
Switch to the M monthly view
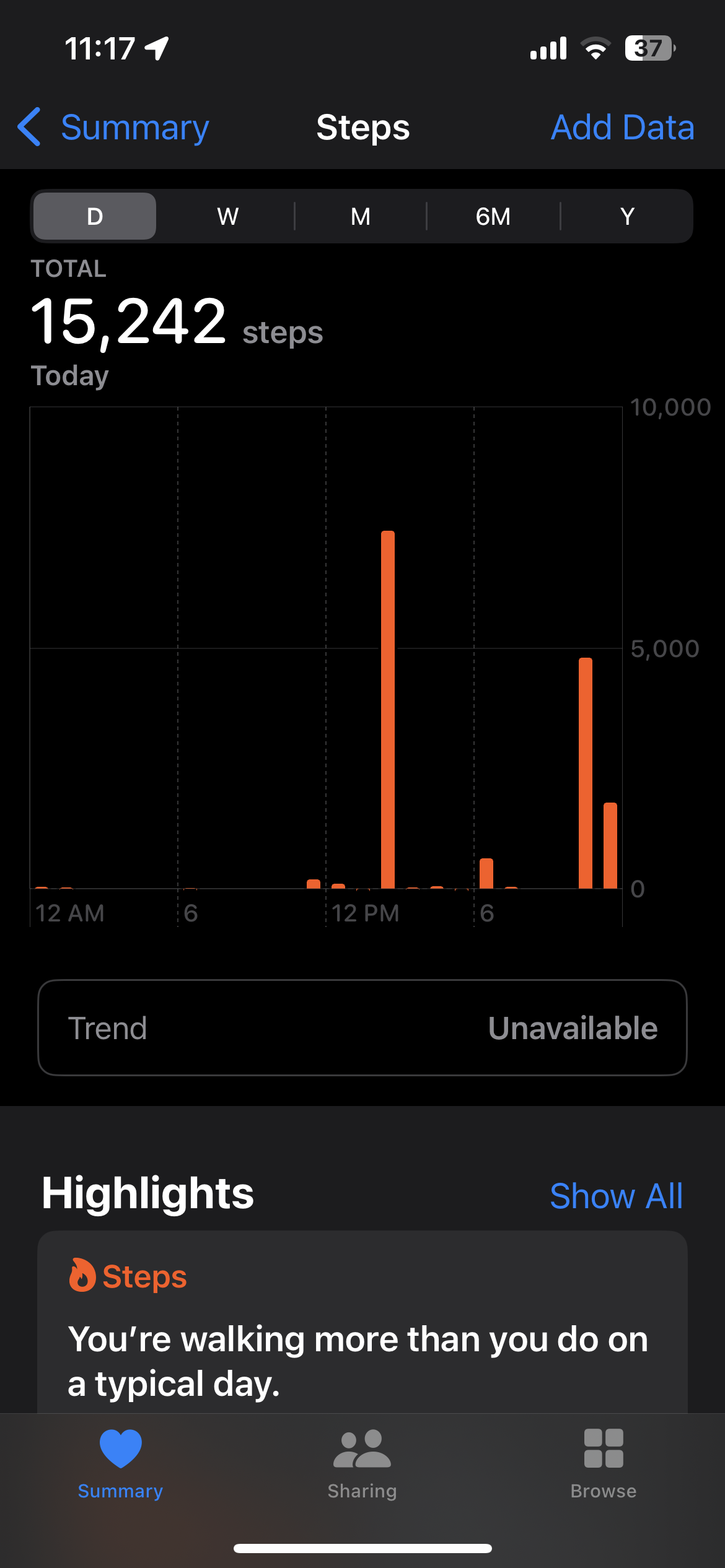coord(361,217)
